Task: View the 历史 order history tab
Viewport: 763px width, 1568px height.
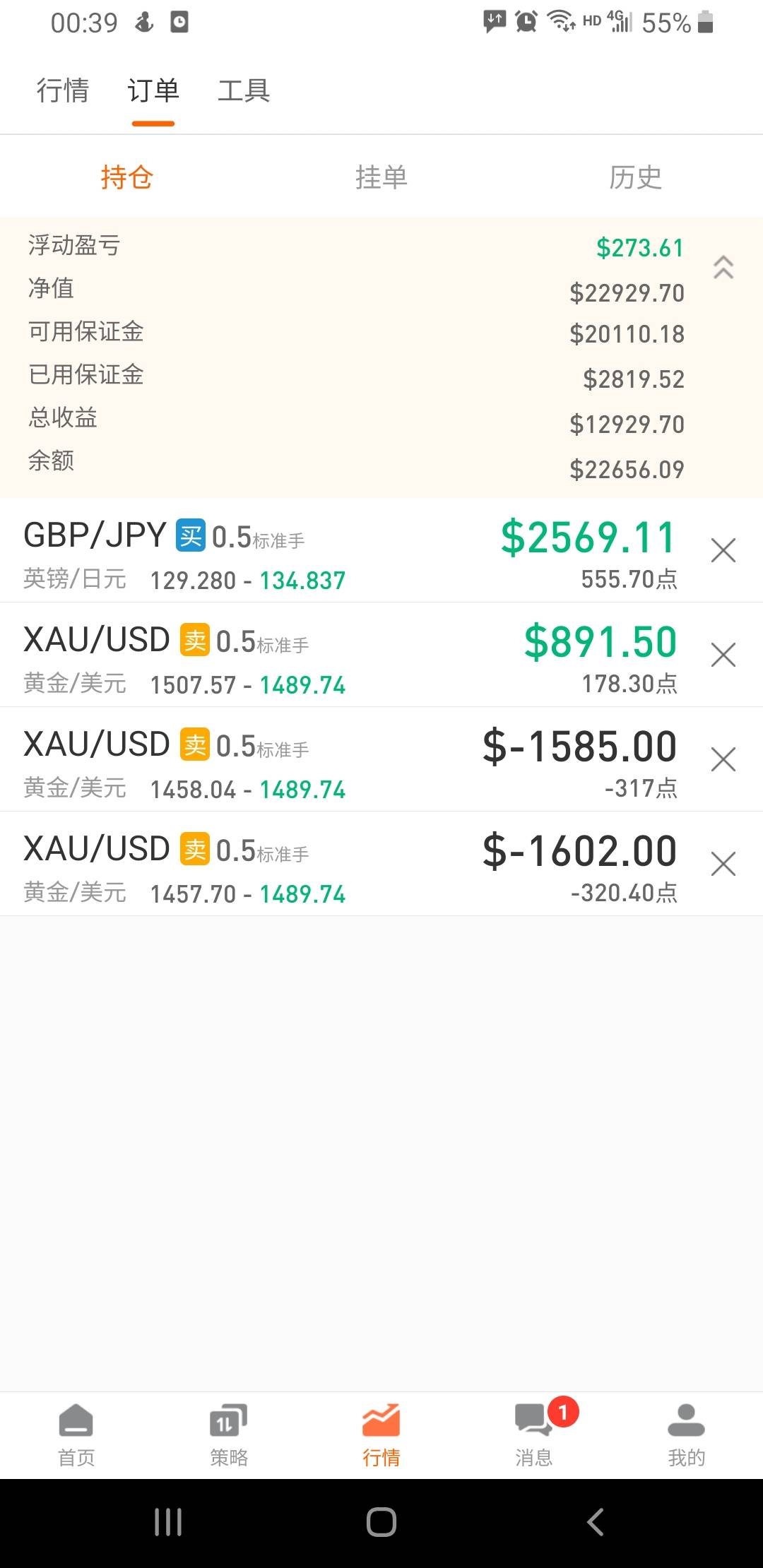Action: tap(635, 177)
